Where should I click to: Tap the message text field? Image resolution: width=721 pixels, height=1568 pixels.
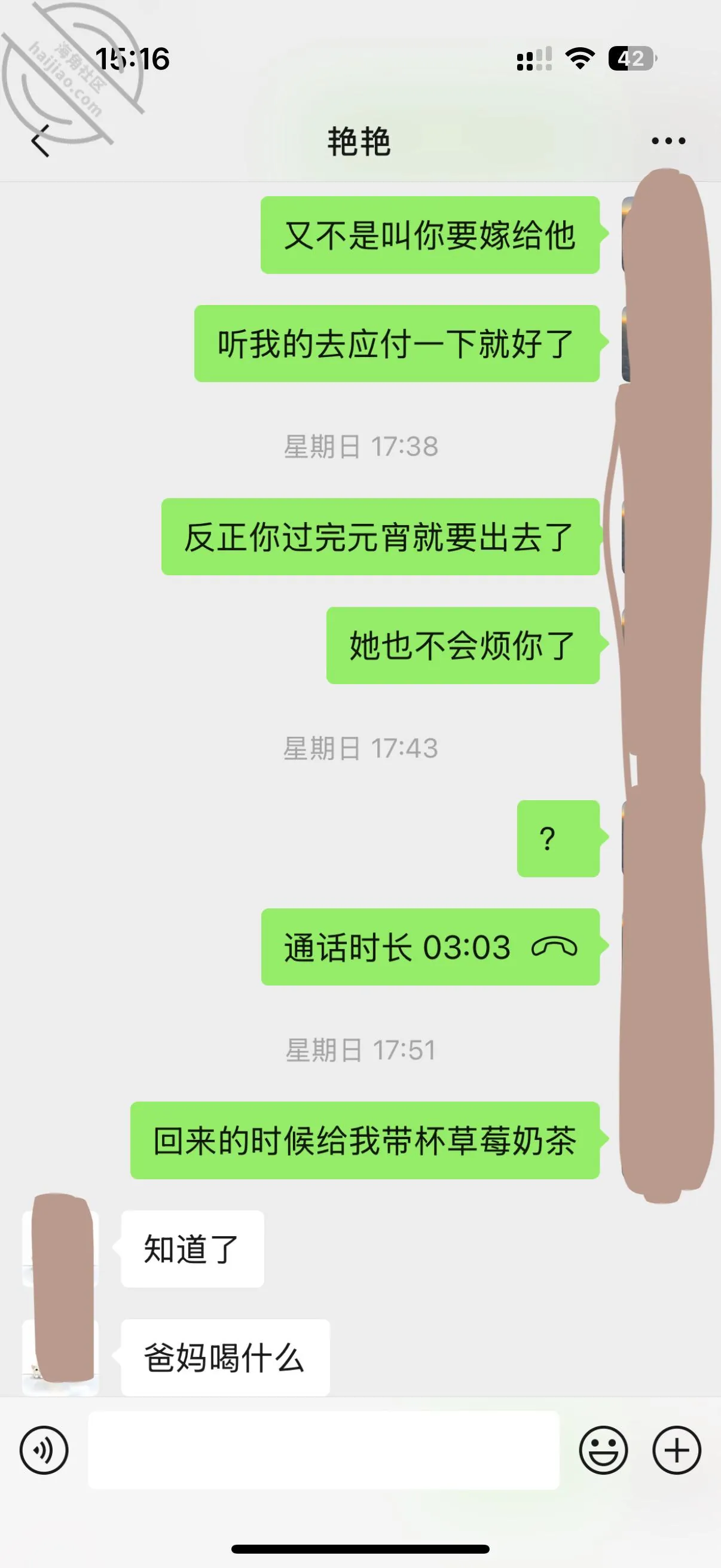tap(323, 1450)
